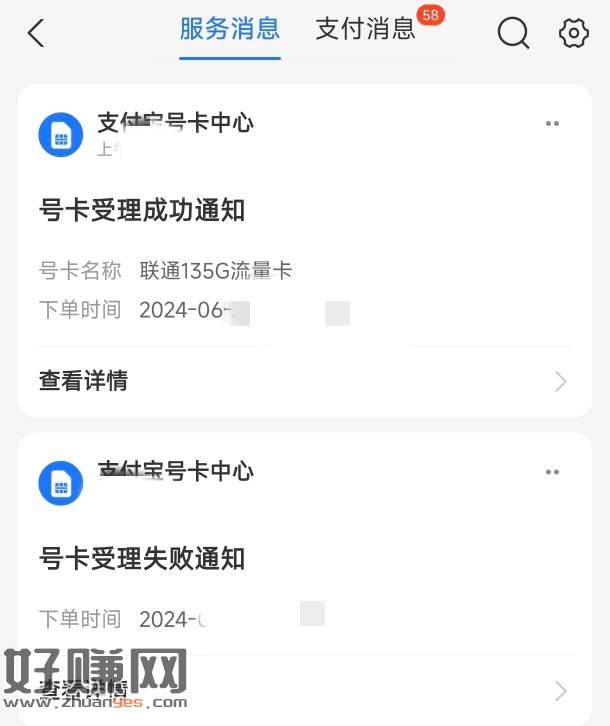Screen dimensions: 610x726
Task: Switch to the 服务消息 tab
Action: pyautogui.click(x=230, y=29)
